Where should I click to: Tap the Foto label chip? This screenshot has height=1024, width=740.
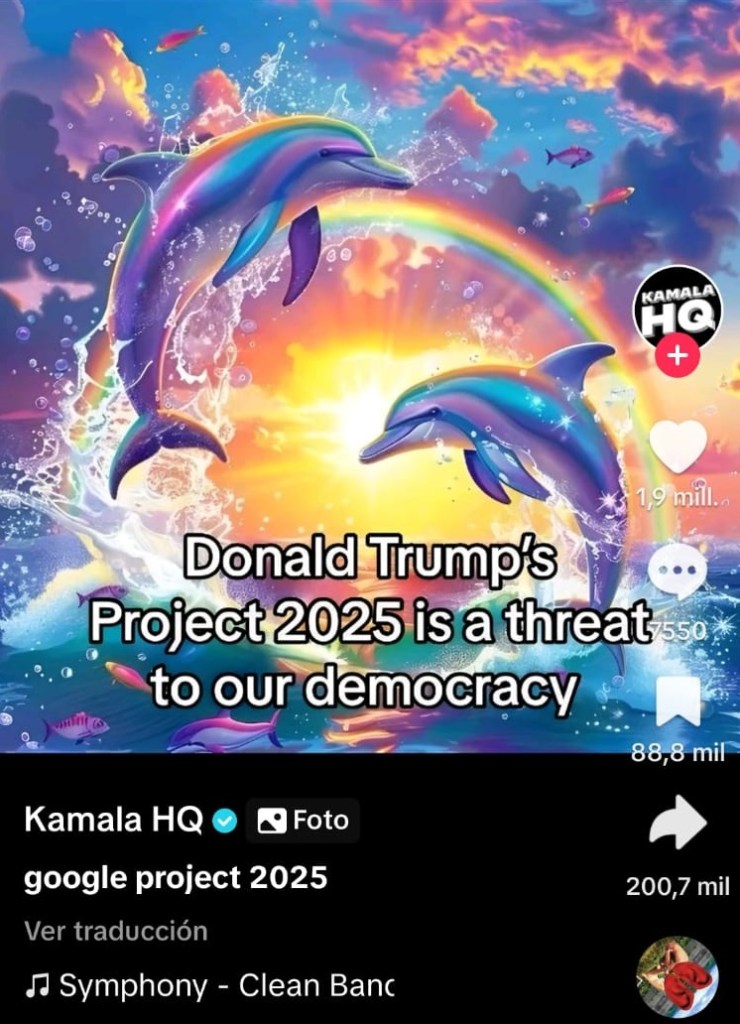pyautogui.click(x=303, y=821)
